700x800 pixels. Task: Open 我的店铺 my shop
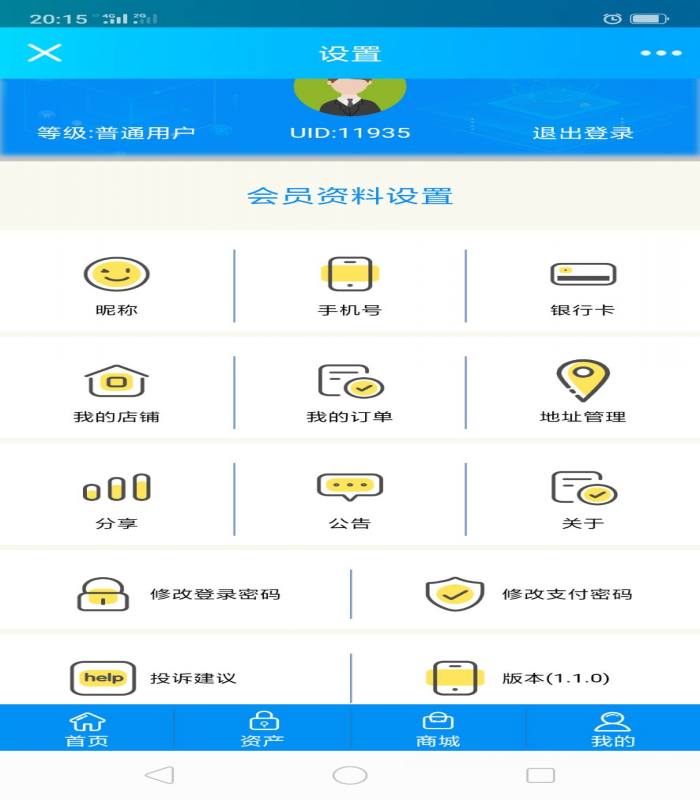point(117,392)
